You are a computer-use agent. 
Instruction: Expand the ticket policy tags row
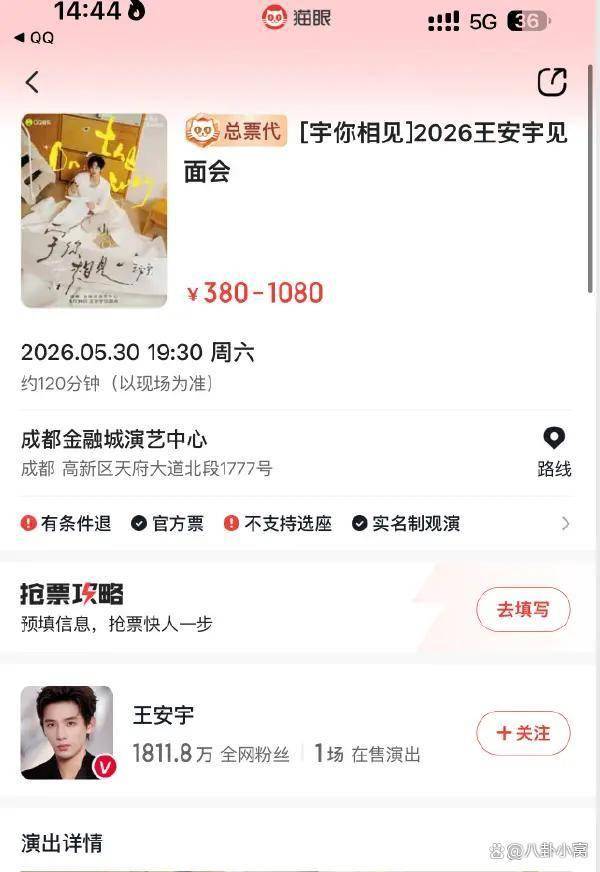click(x=565, y=523)
